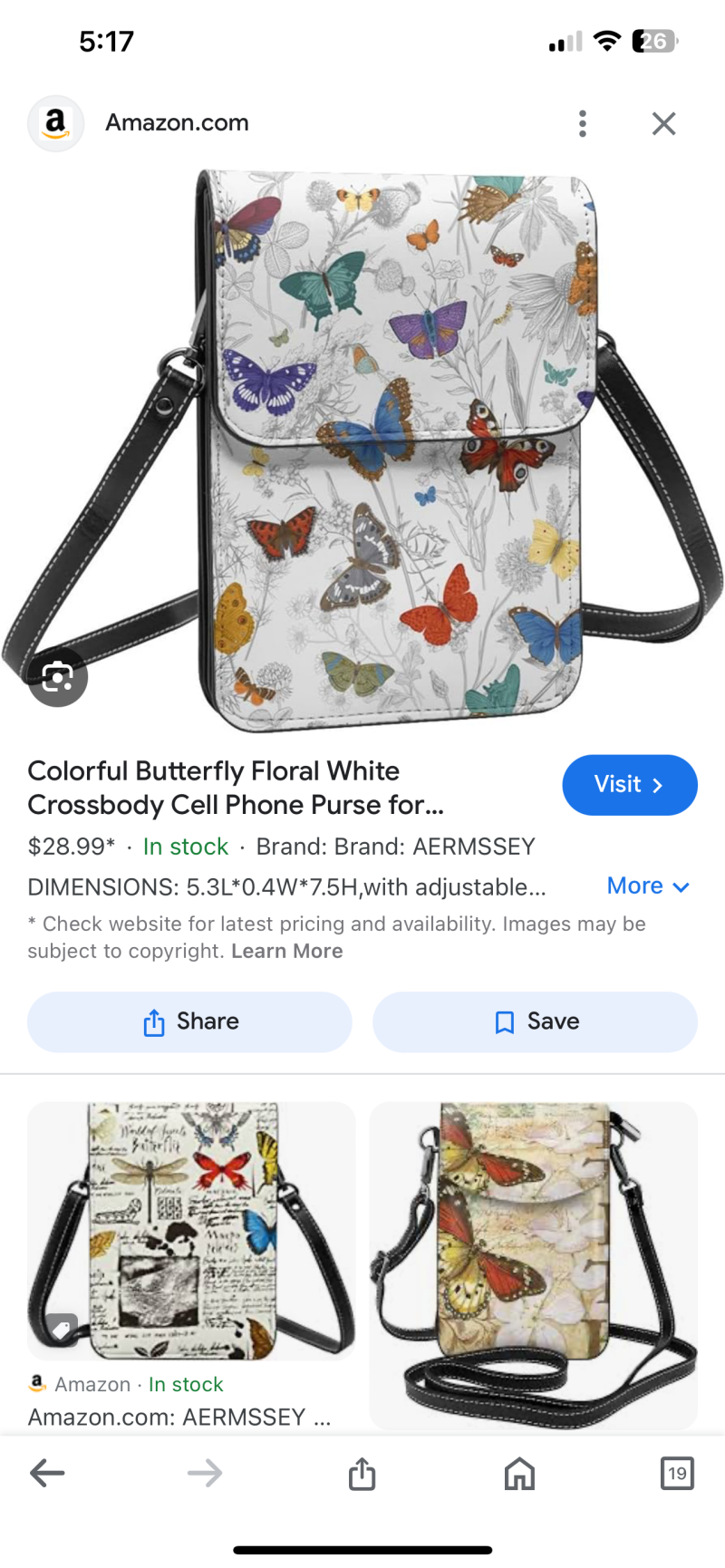Viewport: 725px width, 1568px height.
Task: Share this butterfly purse image
Action: [189, 1021]
